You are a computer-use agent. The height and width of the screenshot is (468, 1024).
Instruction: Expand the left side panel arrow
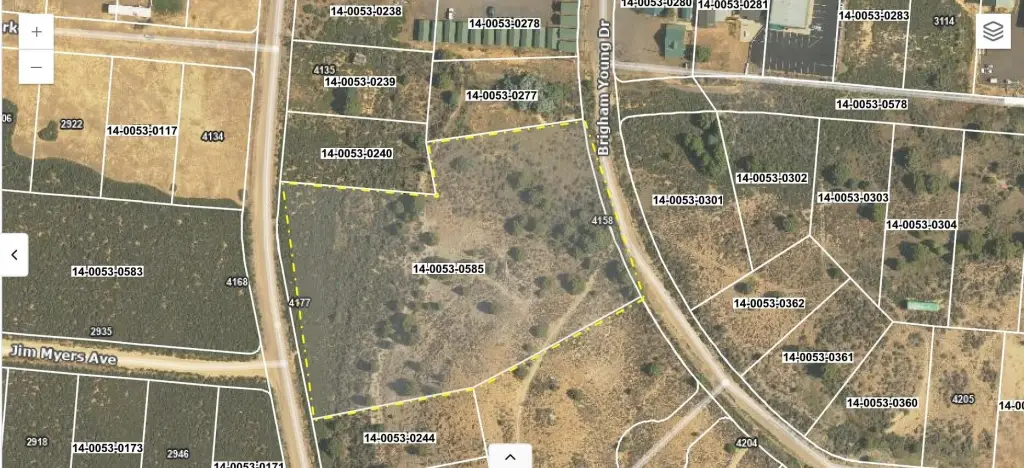(x=14, y=255)
